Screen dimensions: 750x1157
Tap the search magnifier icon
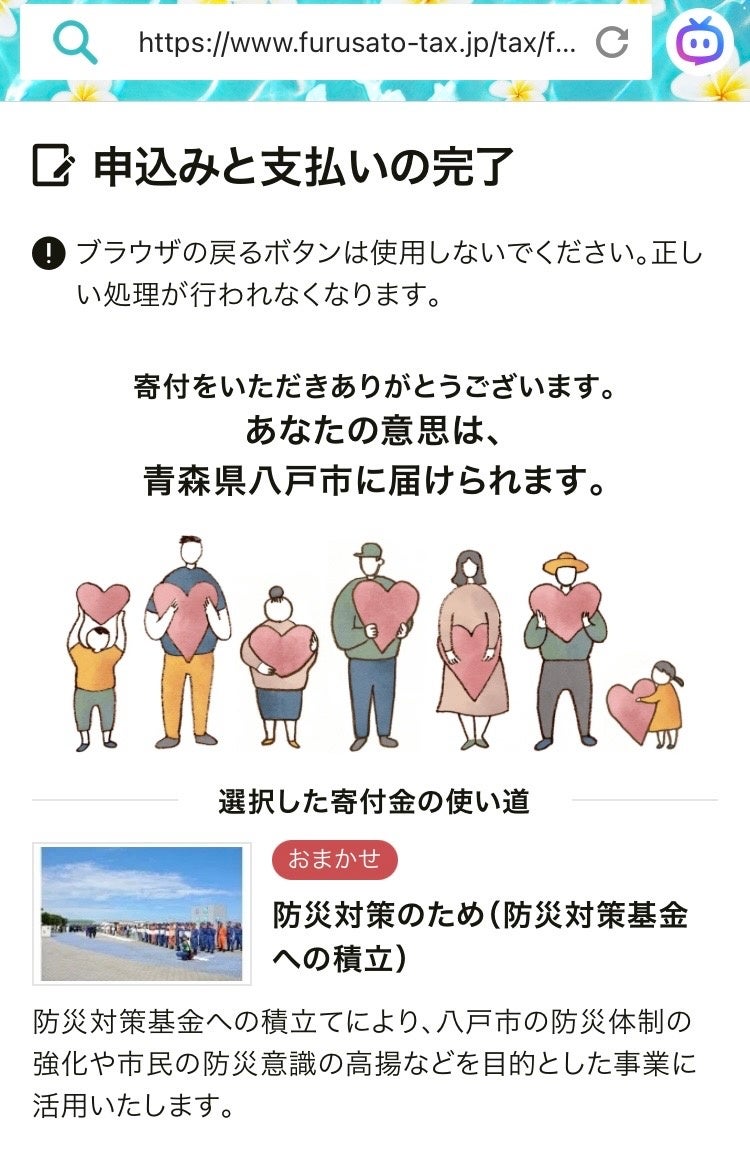76,43
